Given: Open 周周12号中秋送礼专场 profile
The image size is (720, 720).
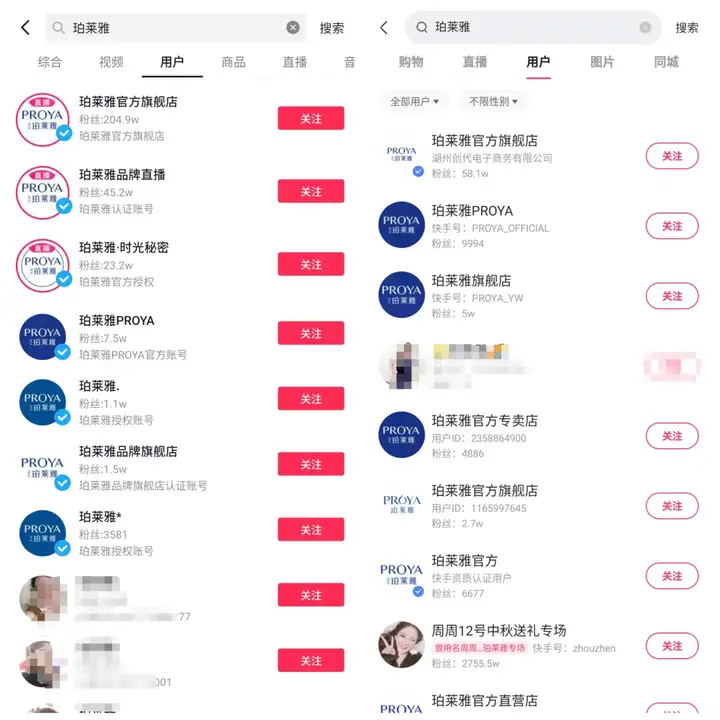Looking at the screenshot, I should tap(498, 631).
